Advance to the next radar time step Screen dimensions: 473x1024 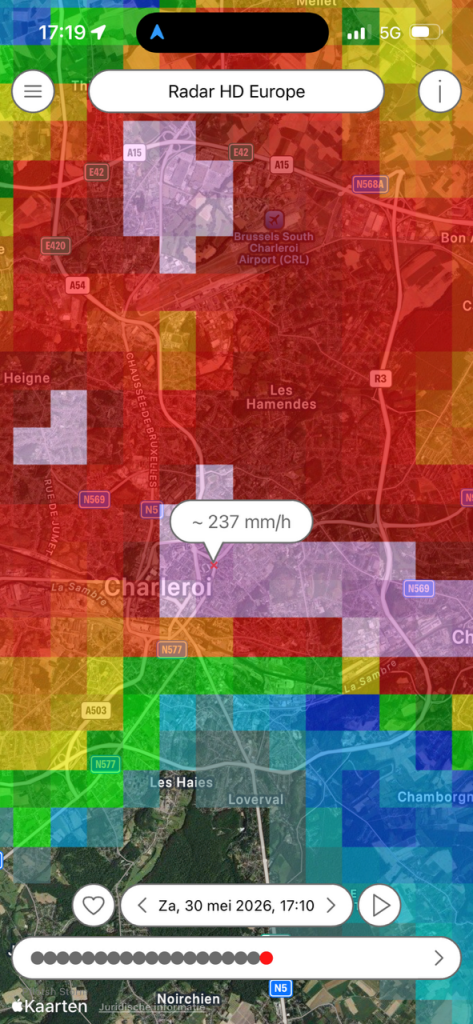coord(331,905)
